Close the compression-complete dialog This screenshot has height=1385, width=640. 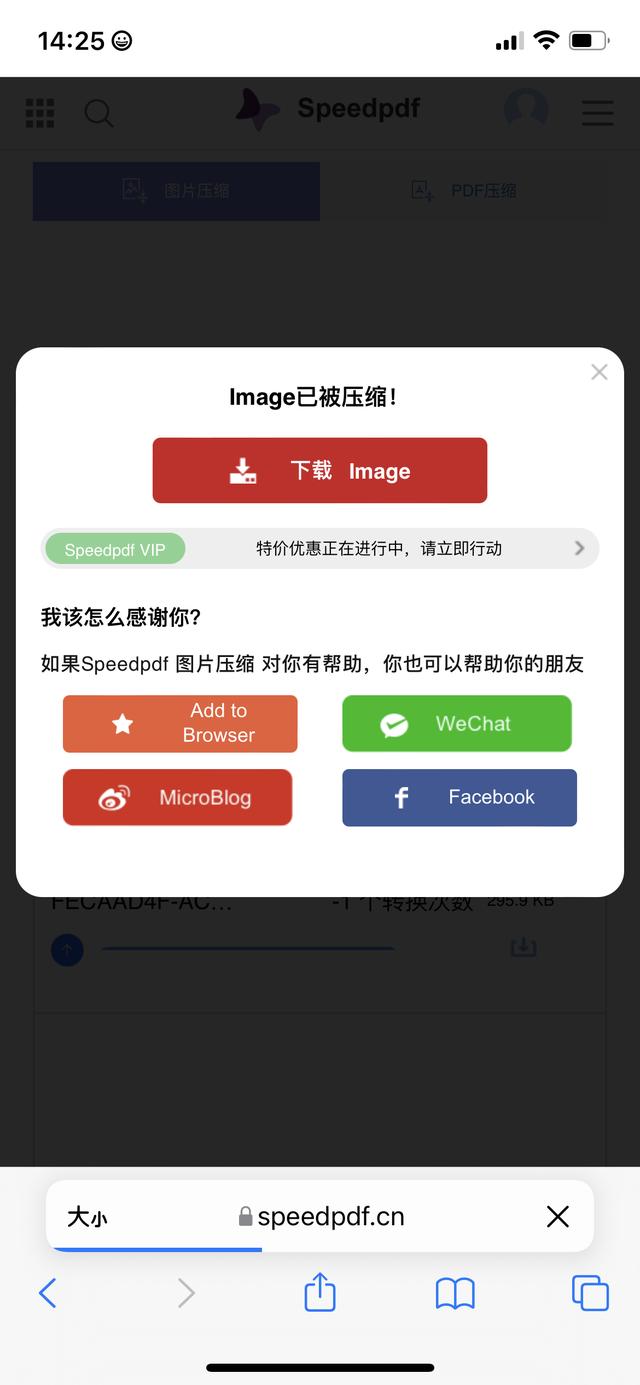coord(599,372)
